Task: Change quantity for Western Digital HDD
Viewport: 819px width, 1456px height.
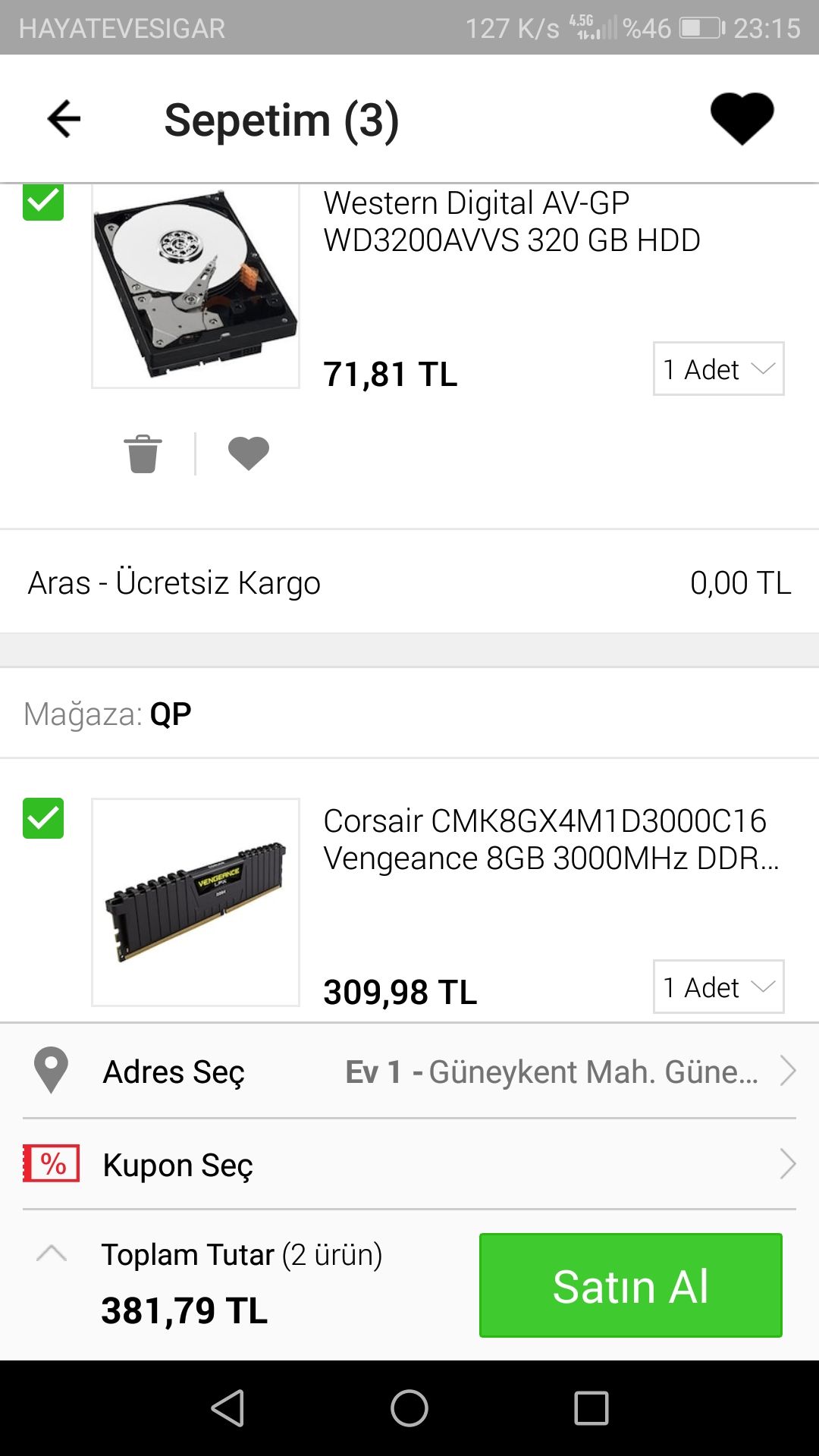Action: (x=718, y=369)
